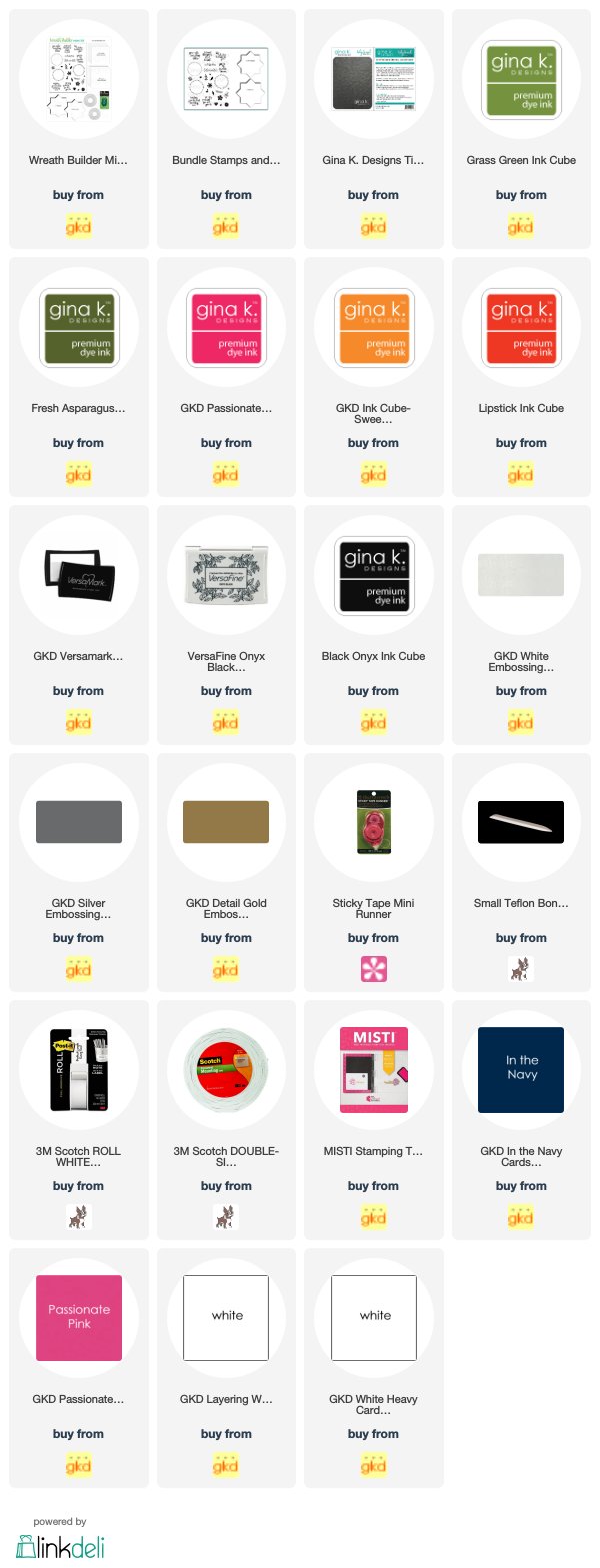Open the GKD White Heavy Card... product
This screenshot has height=1568, width=600.
point(373,1319)
